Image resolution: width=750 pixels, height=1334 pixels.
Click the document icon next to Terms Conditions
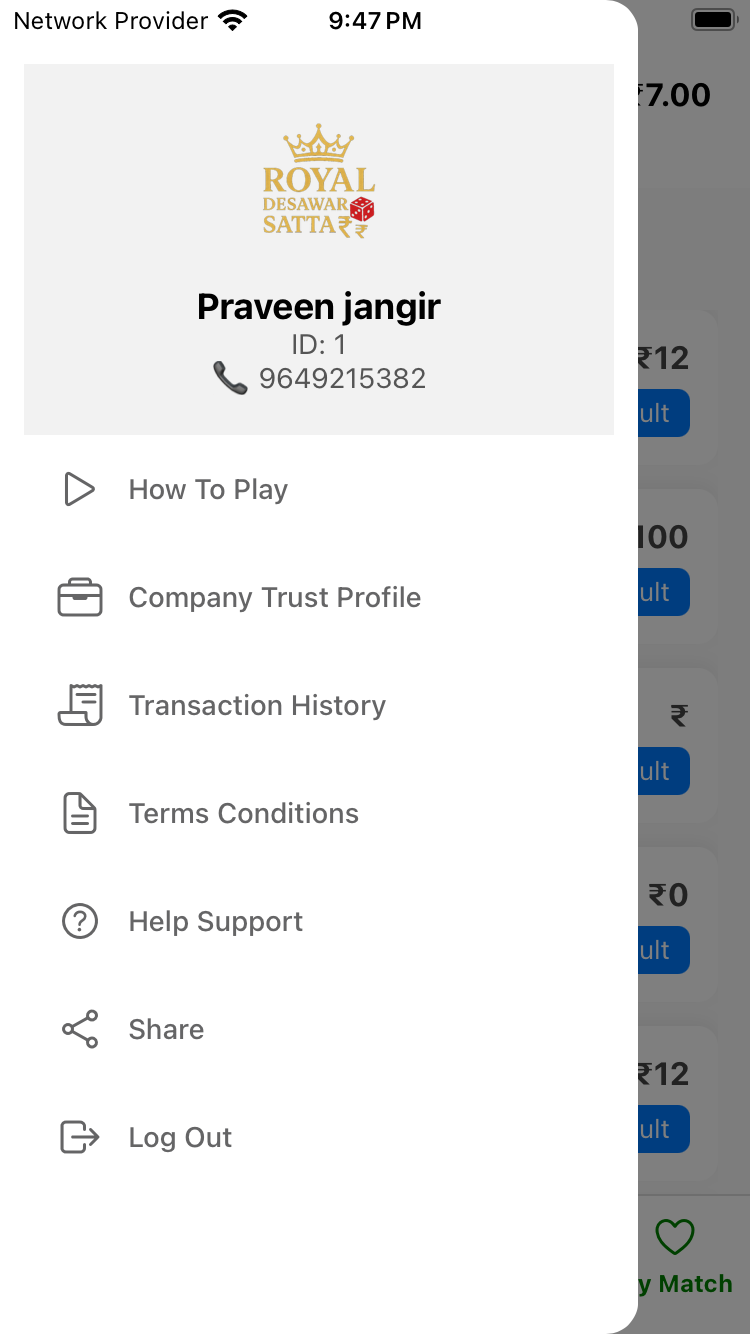tap(80, 813)
